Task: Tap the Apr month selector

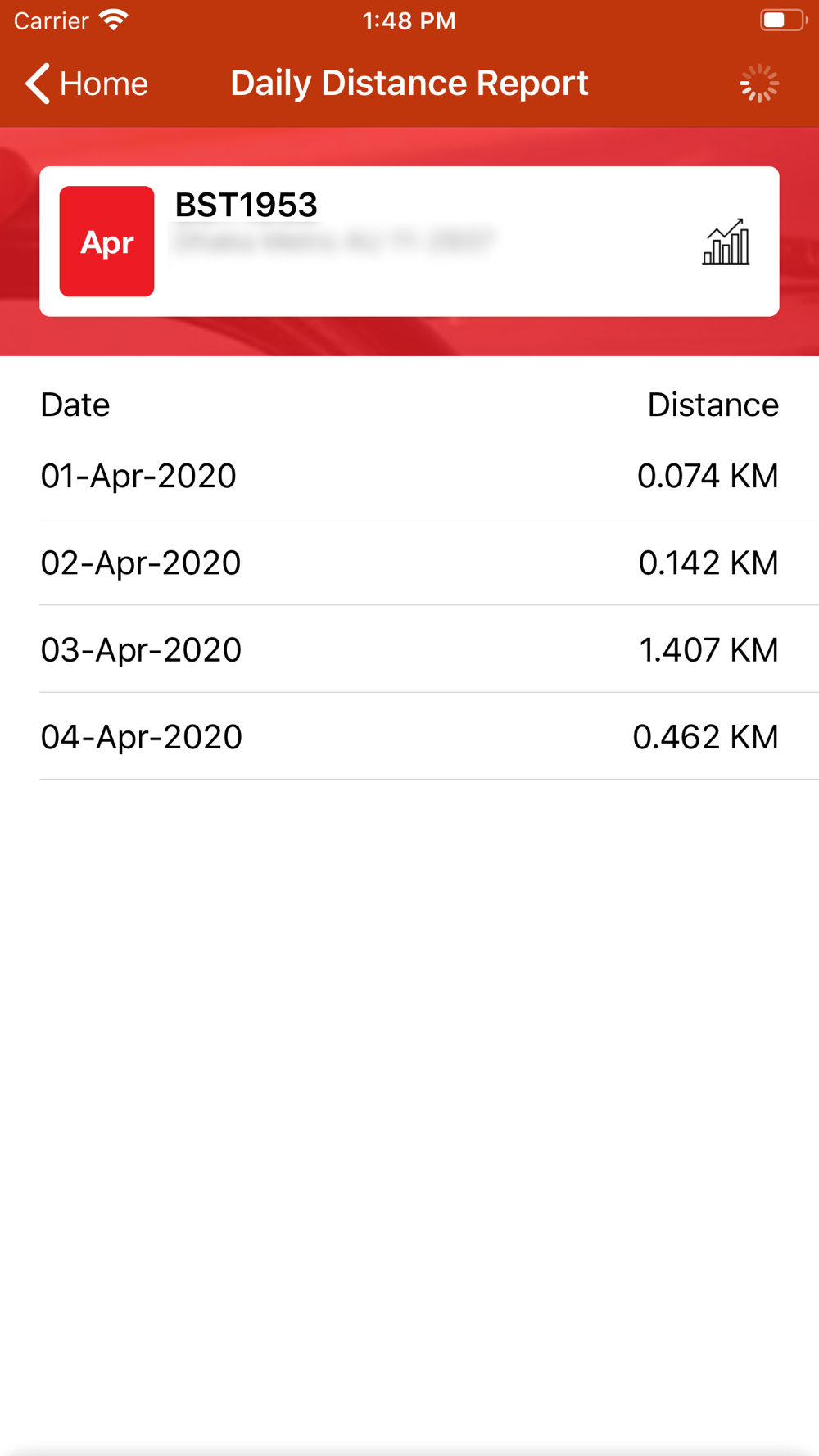Action: coord(106,242)
